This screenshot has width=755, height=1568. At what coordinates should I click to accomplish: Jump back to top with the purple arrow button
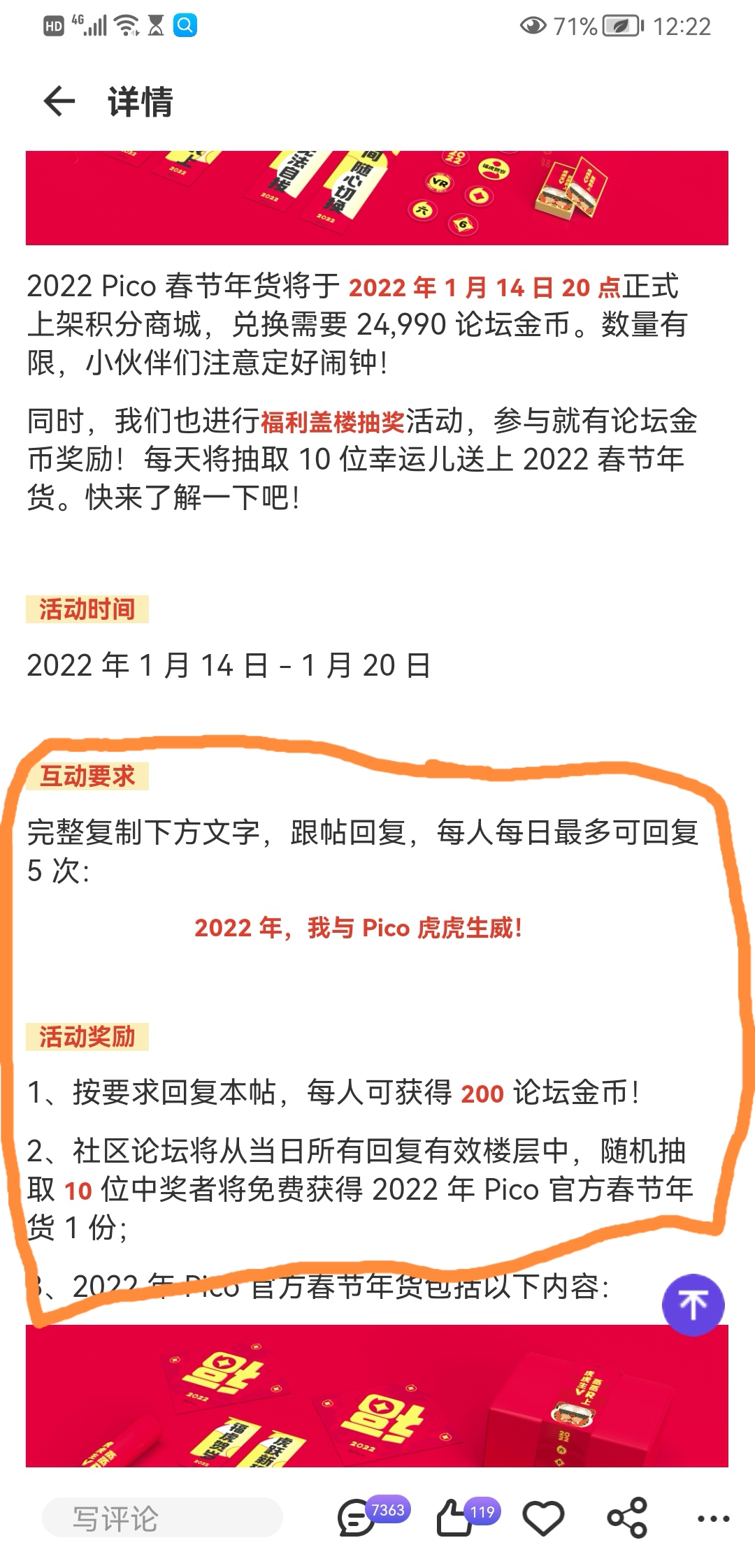tap(693, 1305)
